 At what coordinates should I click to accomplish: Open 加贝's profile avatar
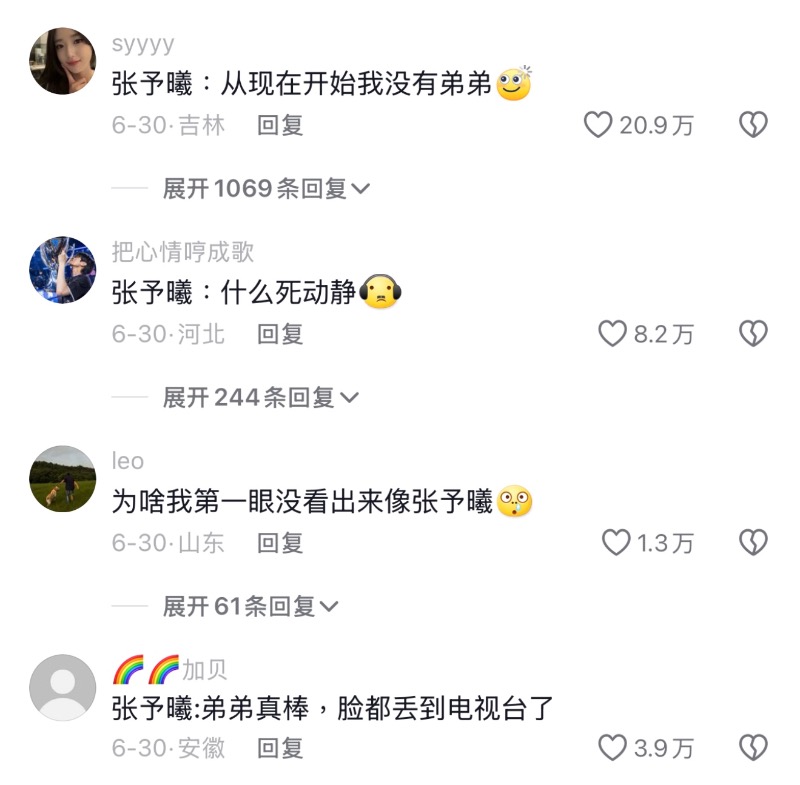(x=63, y=688)
